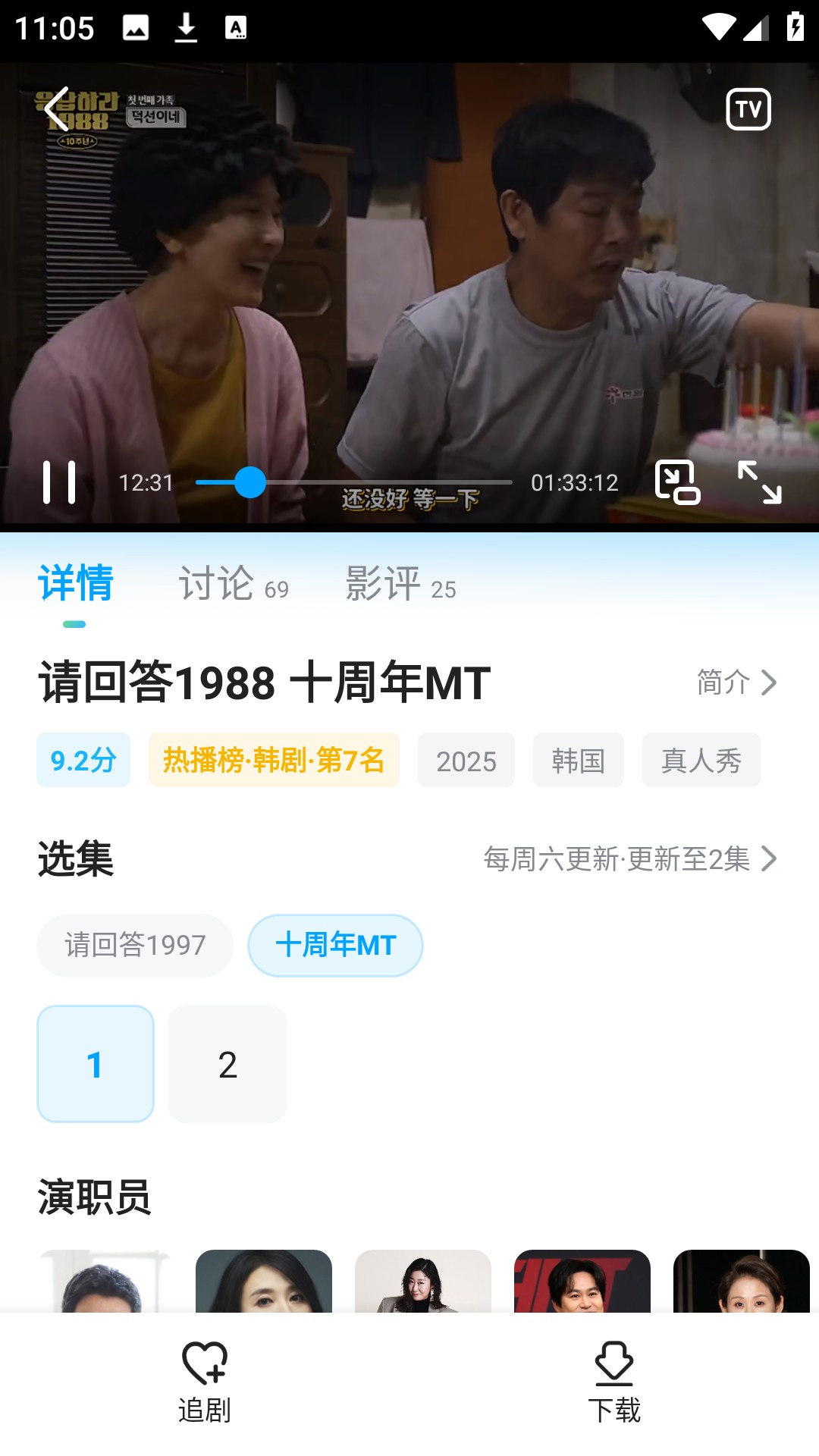Select episode 2

coord(227,1065)
